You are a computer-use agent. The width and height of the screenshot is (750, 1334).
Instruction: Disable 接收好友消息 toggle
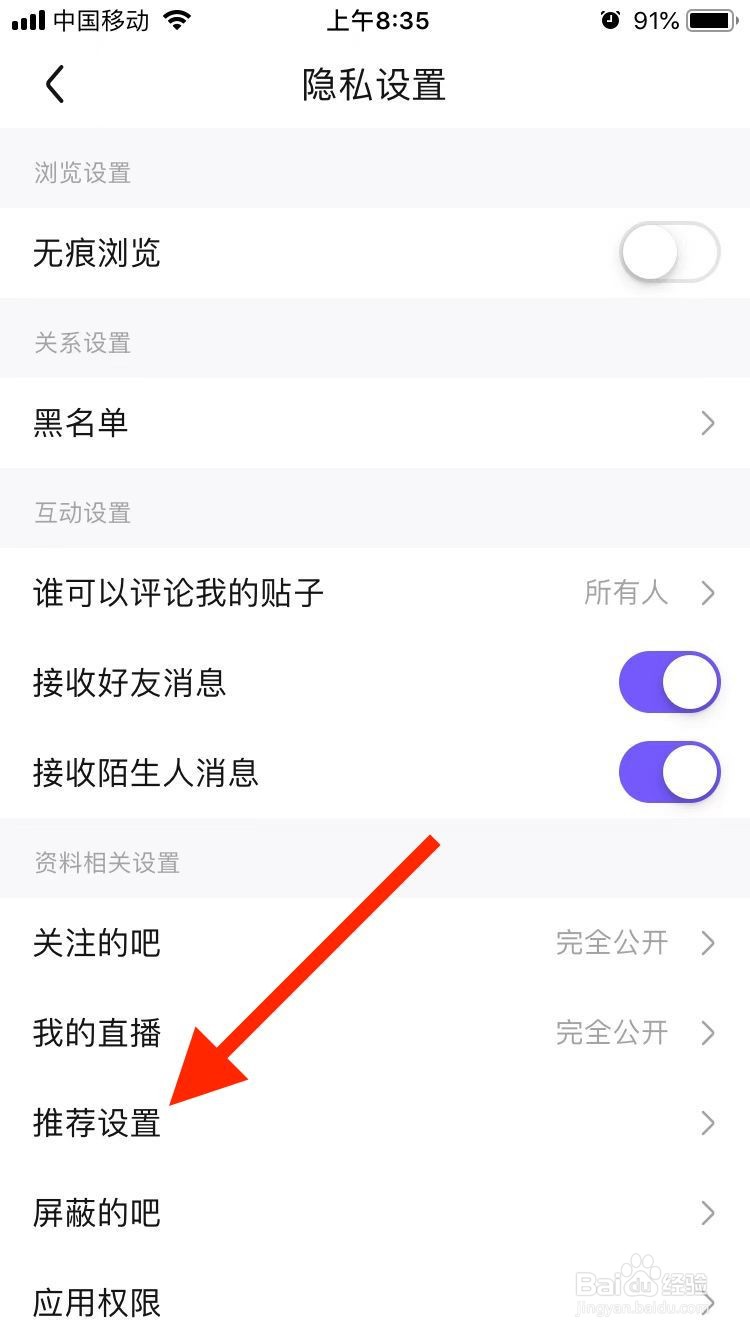[x=668, y=682]
